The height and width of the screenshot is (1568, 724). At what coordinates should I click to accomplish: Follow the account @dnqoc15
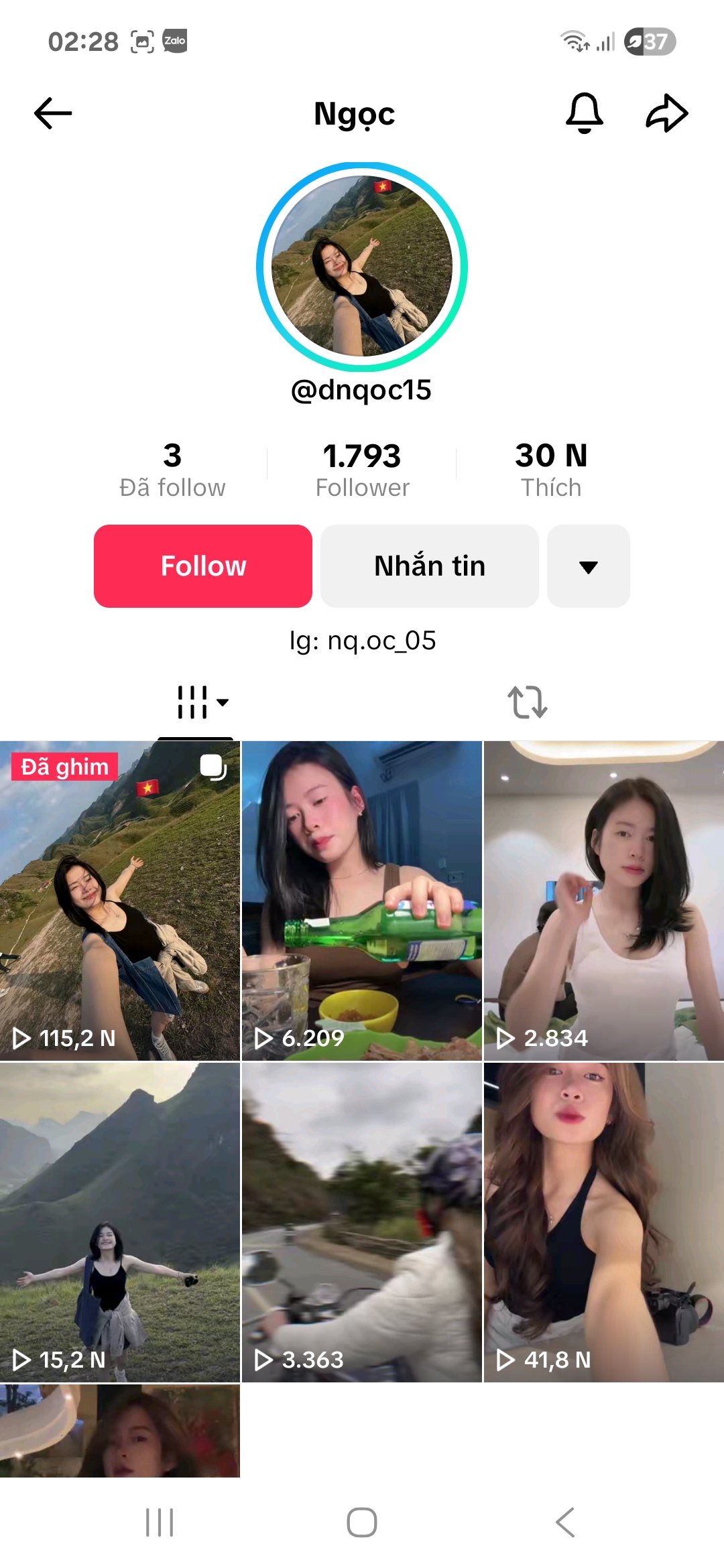[203, 566]
